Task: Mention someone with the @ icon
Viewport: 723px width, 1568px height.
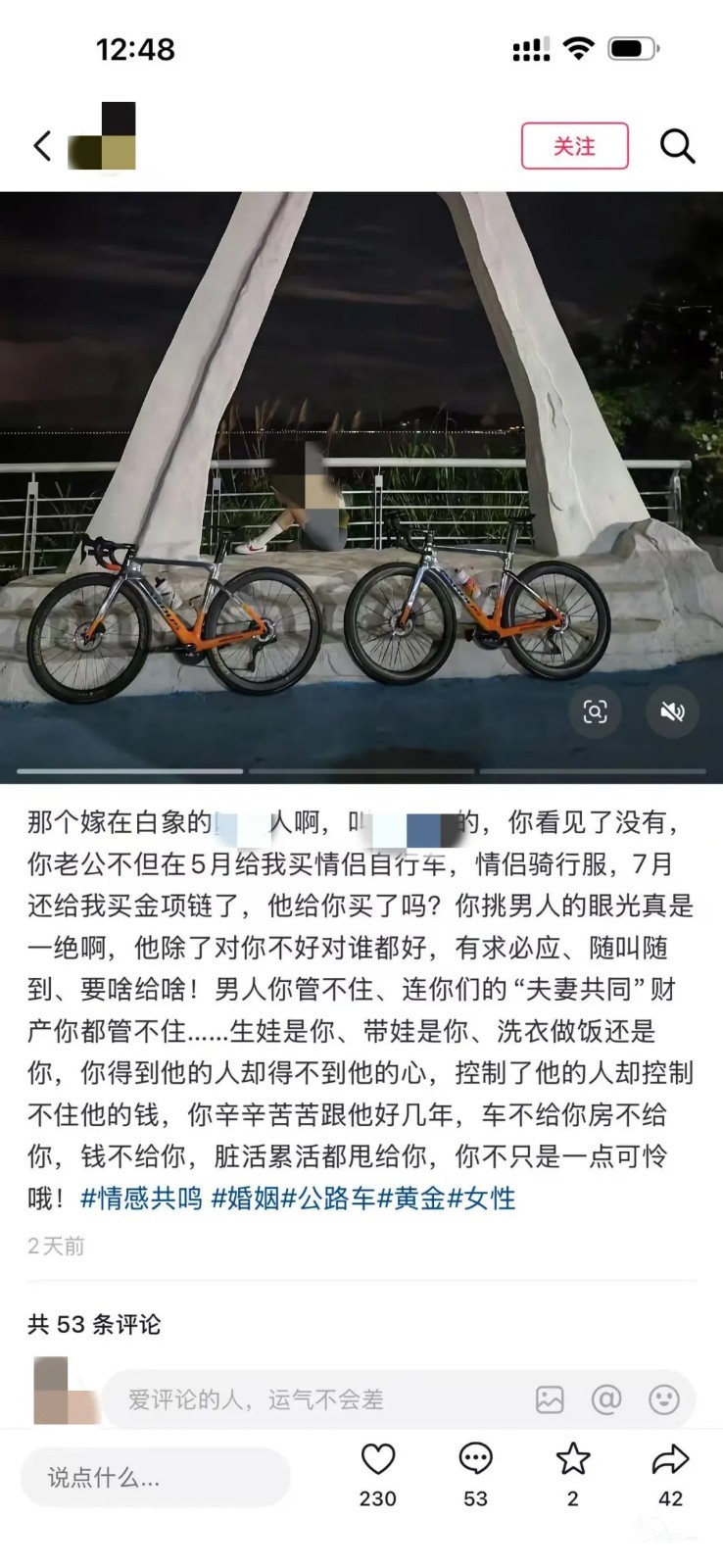Action: 606,1399
